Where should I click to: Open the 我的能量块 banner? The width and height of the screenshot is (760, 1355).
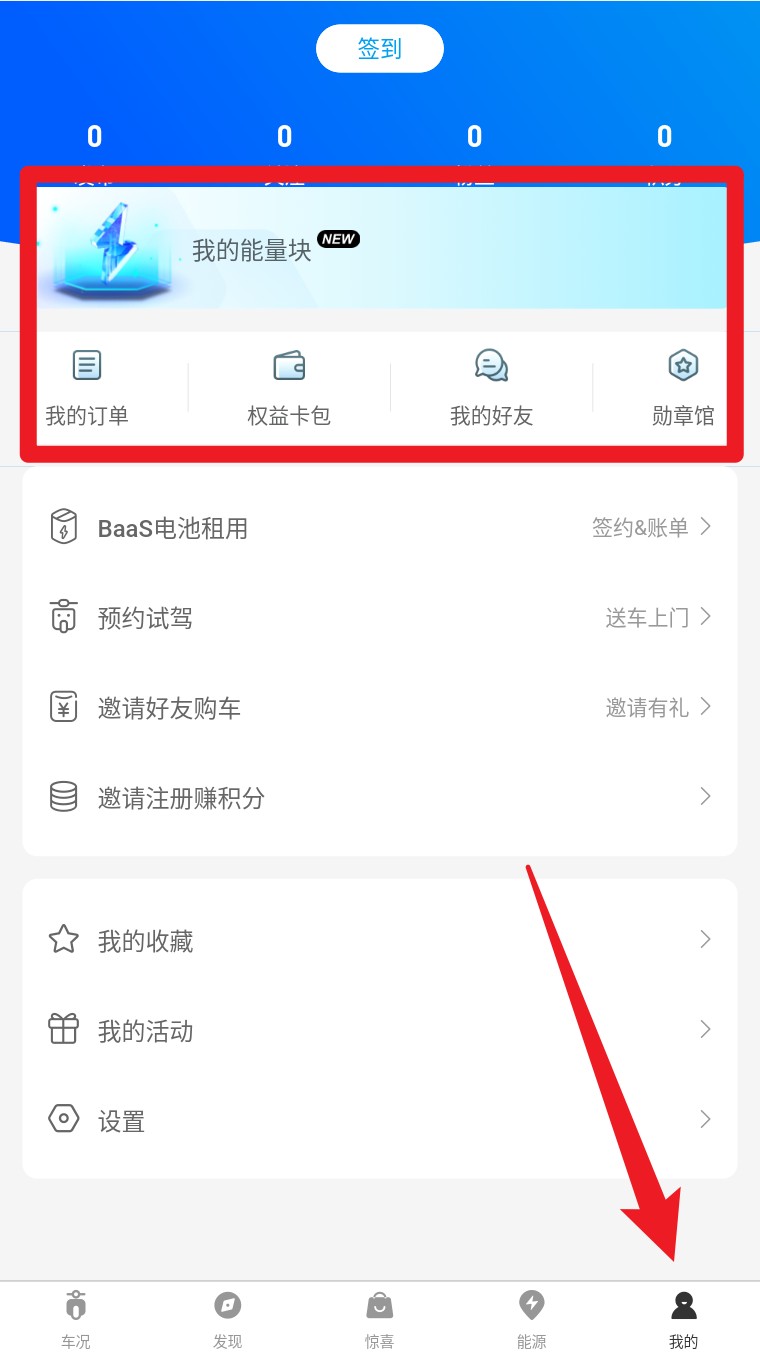click(x=382, y=247)
